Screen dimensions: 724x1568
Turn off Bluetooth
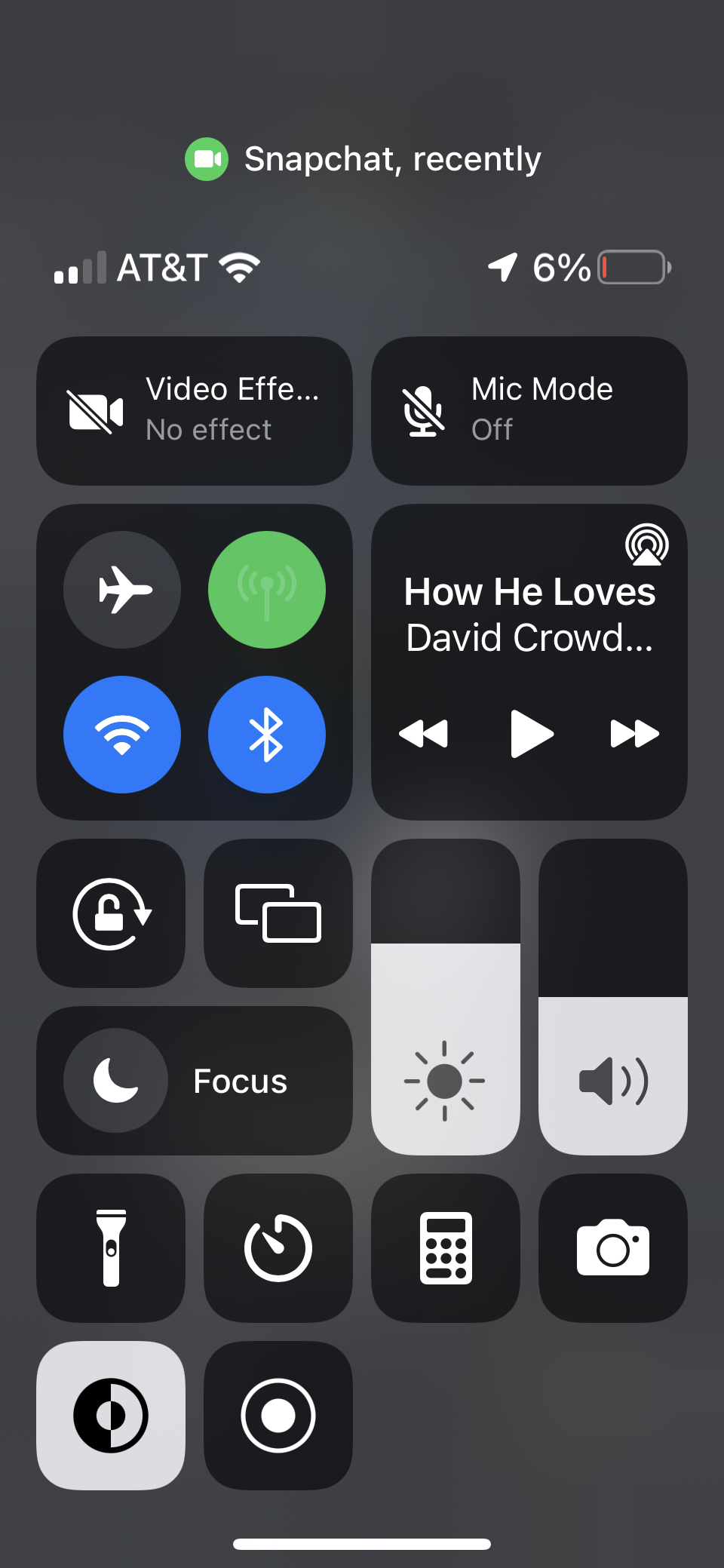(267, 735)
